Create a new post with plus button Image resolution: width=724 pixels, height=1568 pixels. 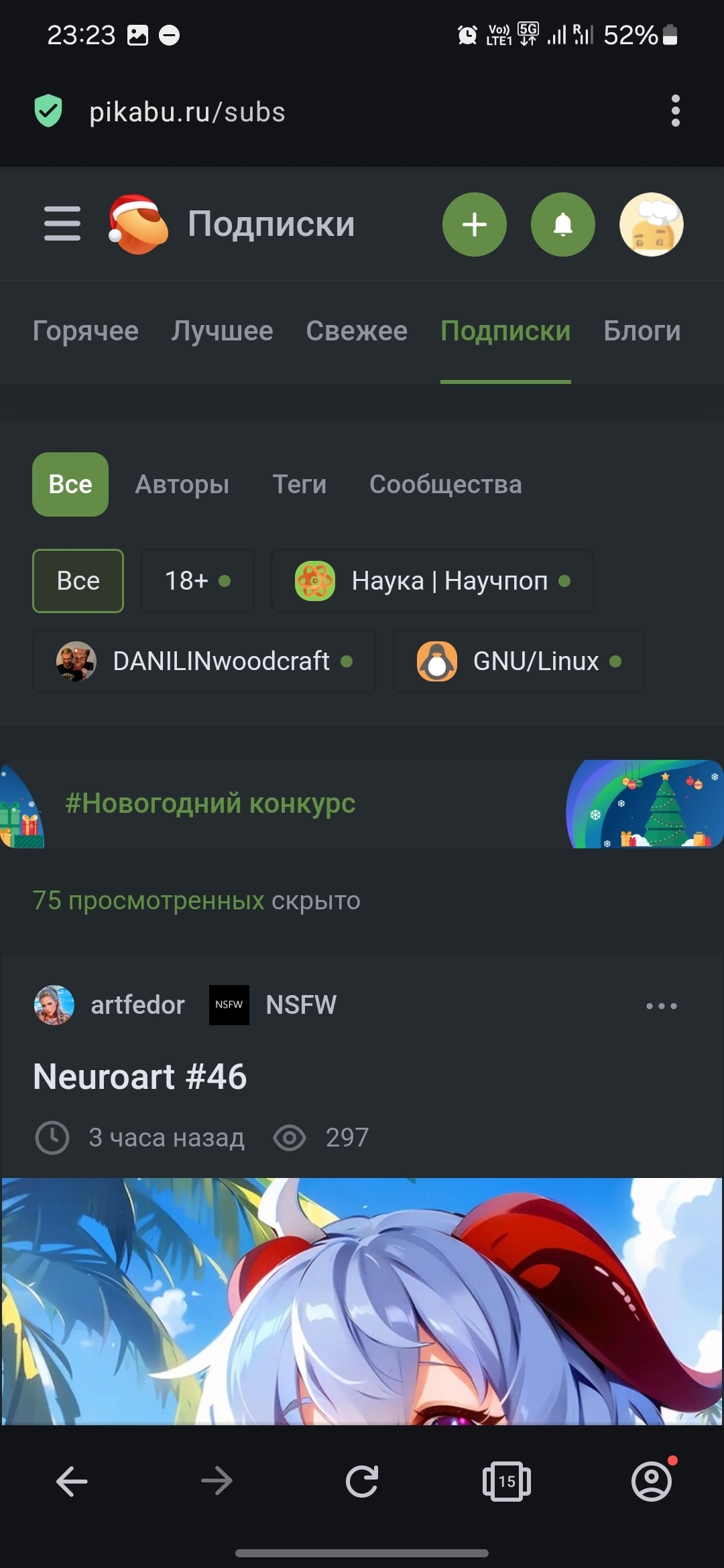(474, 224)
